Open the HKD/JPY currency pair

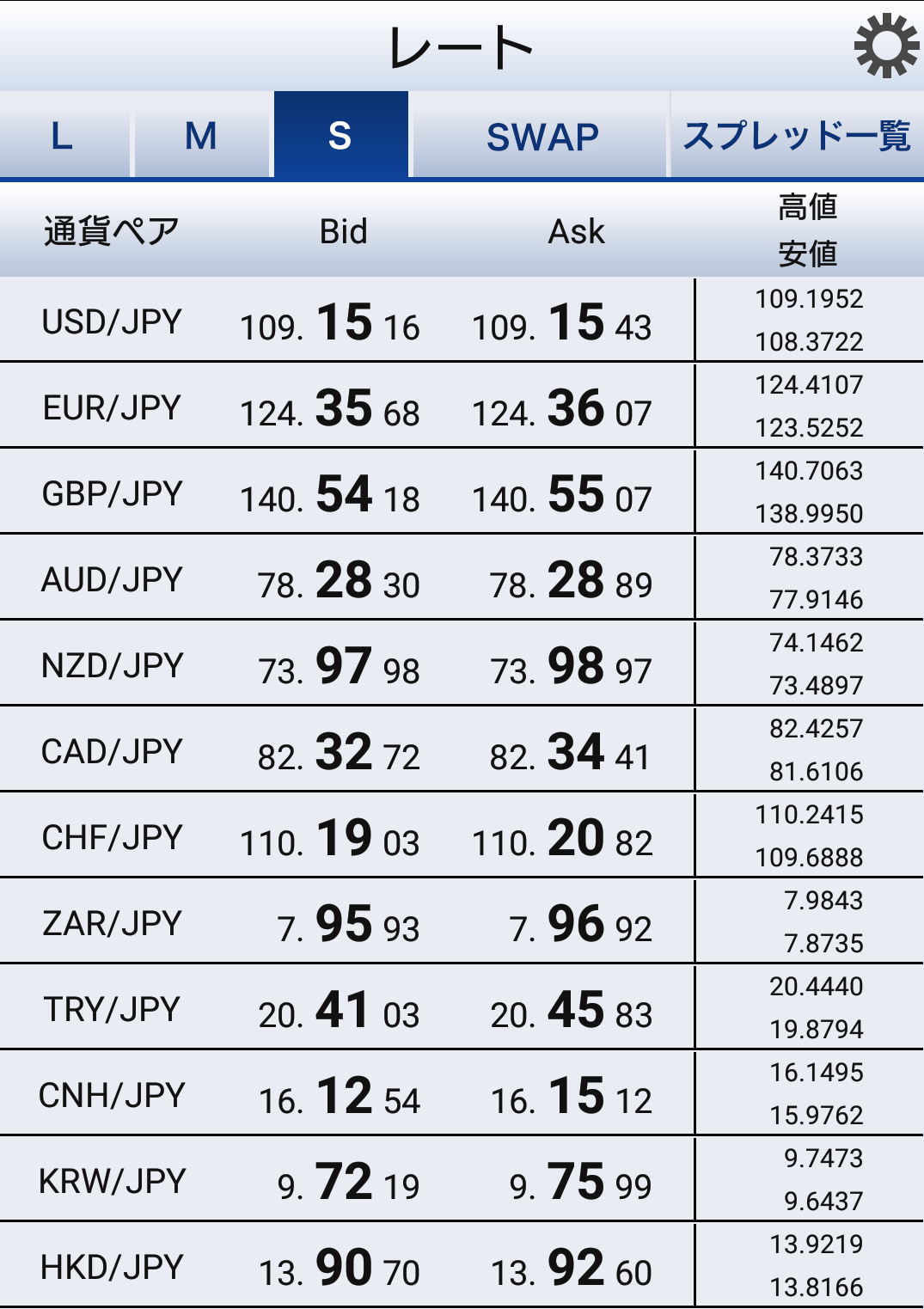(x=112, y=1267)
